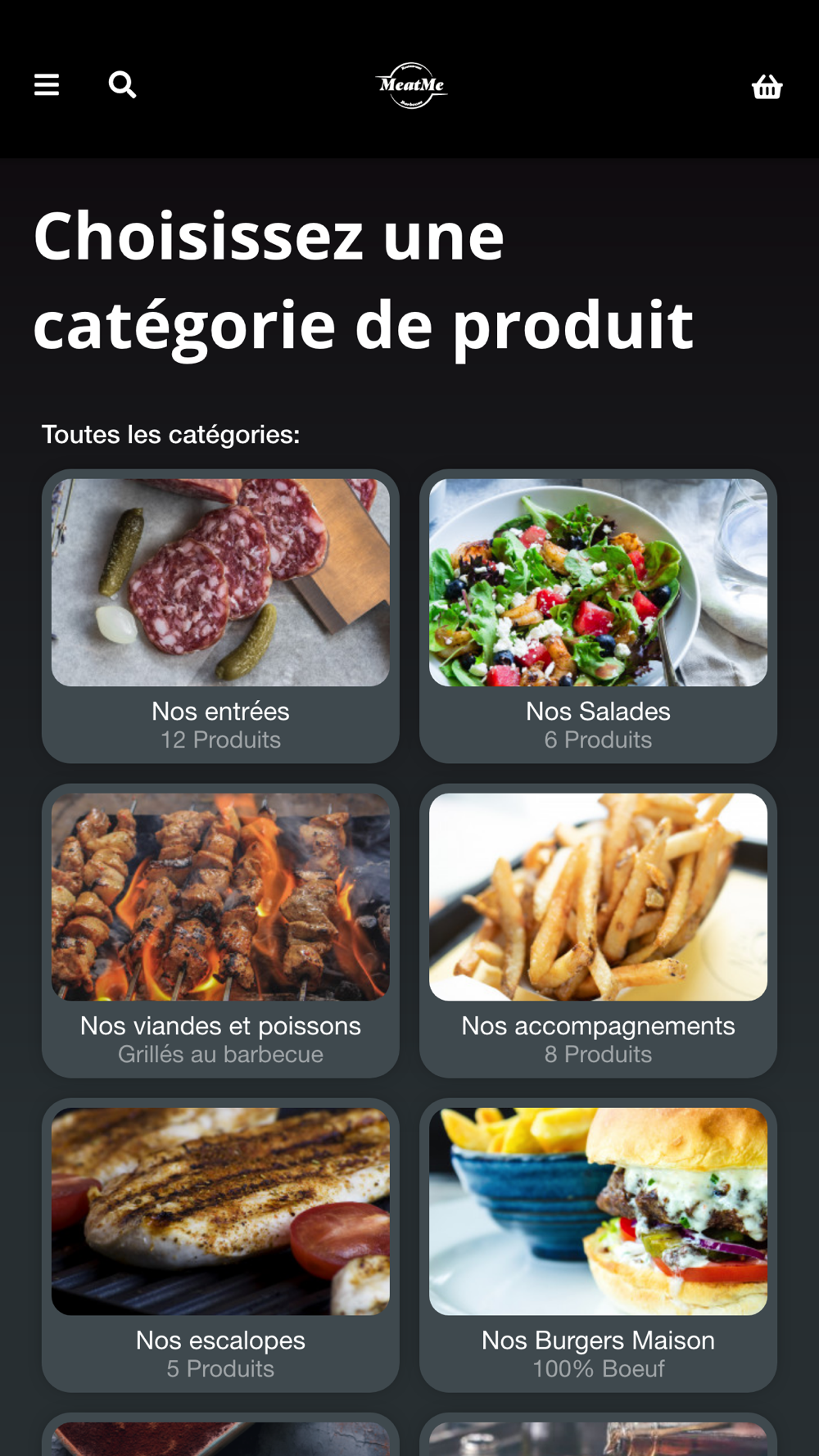Image resolution: width=819 pixels, height=1456 pixels.
Task: Tap the search magnifier icon
Action: [122, 84]
